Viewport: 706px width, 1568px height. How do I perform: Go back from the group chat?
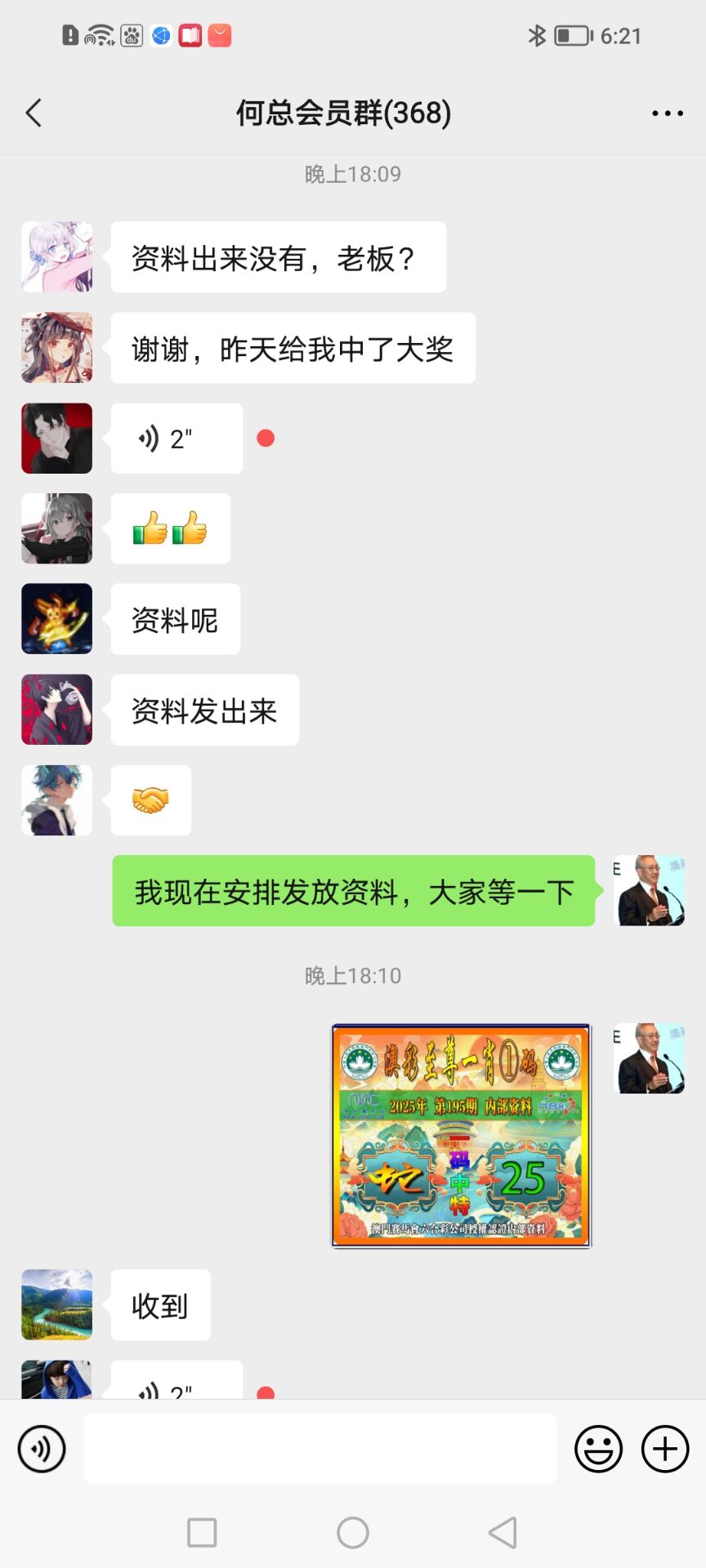[x=34, y=114]
